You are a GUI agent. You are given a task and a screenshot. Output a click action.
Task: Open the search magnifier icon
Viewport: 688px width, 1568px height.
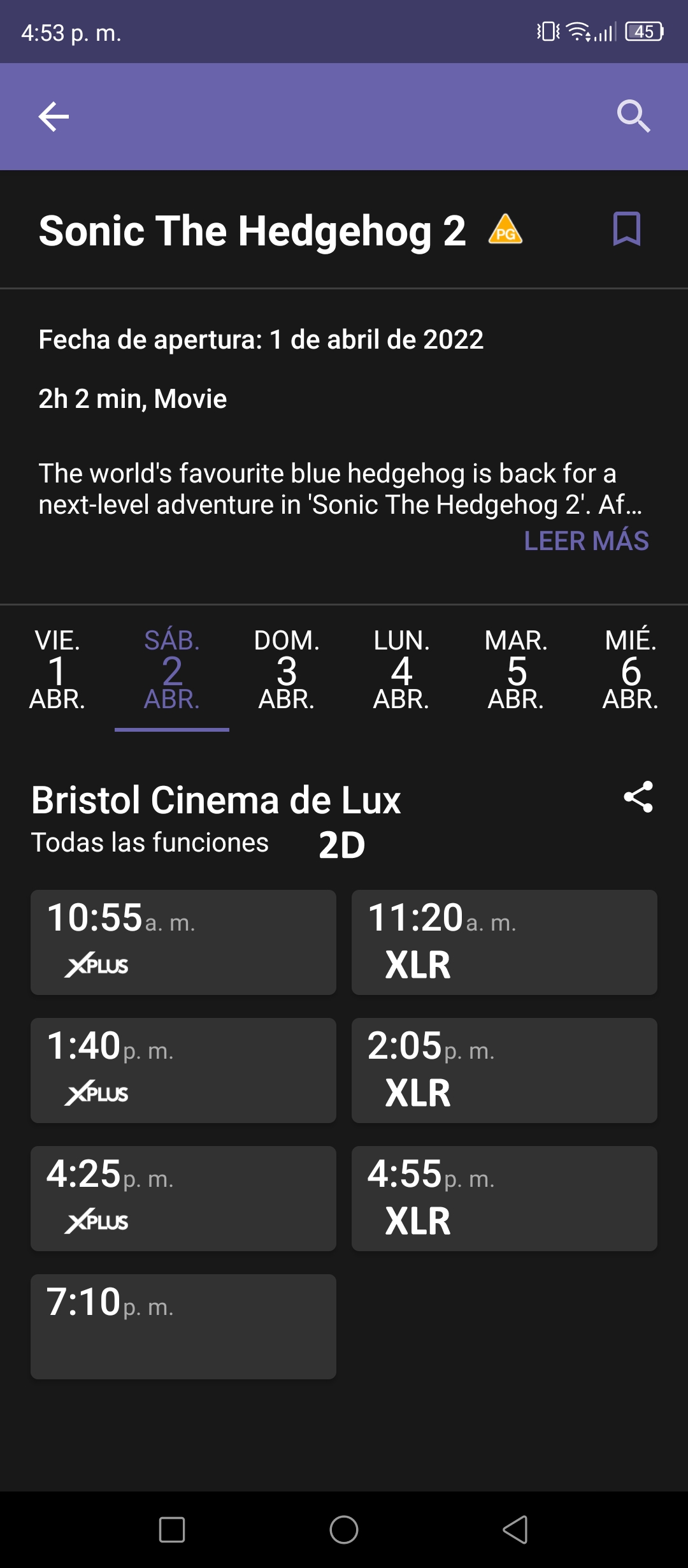pyautogui.click(x=633, y=117)
